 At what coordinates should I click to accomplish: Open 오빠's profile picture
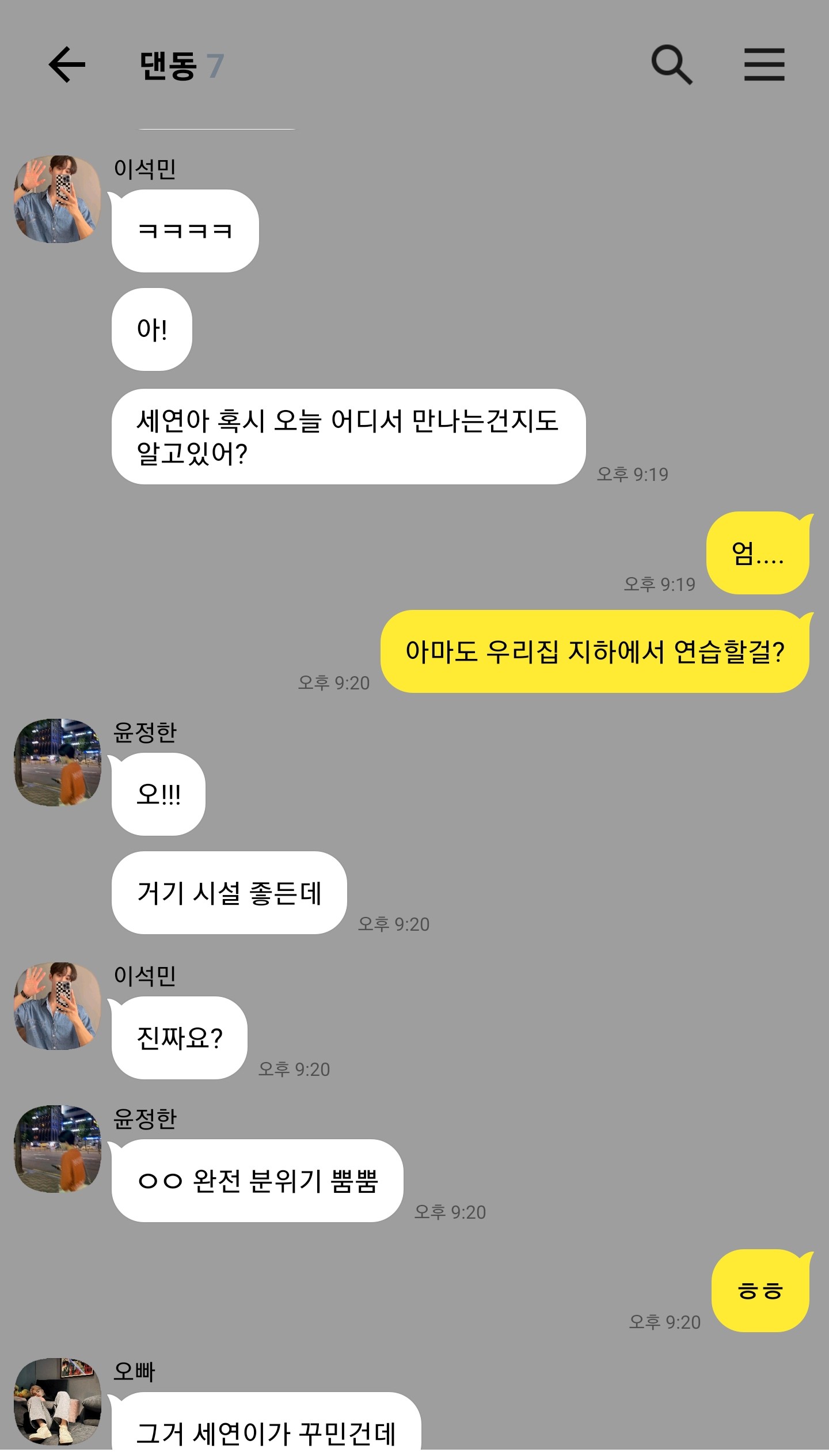(x=58, y=1401)
